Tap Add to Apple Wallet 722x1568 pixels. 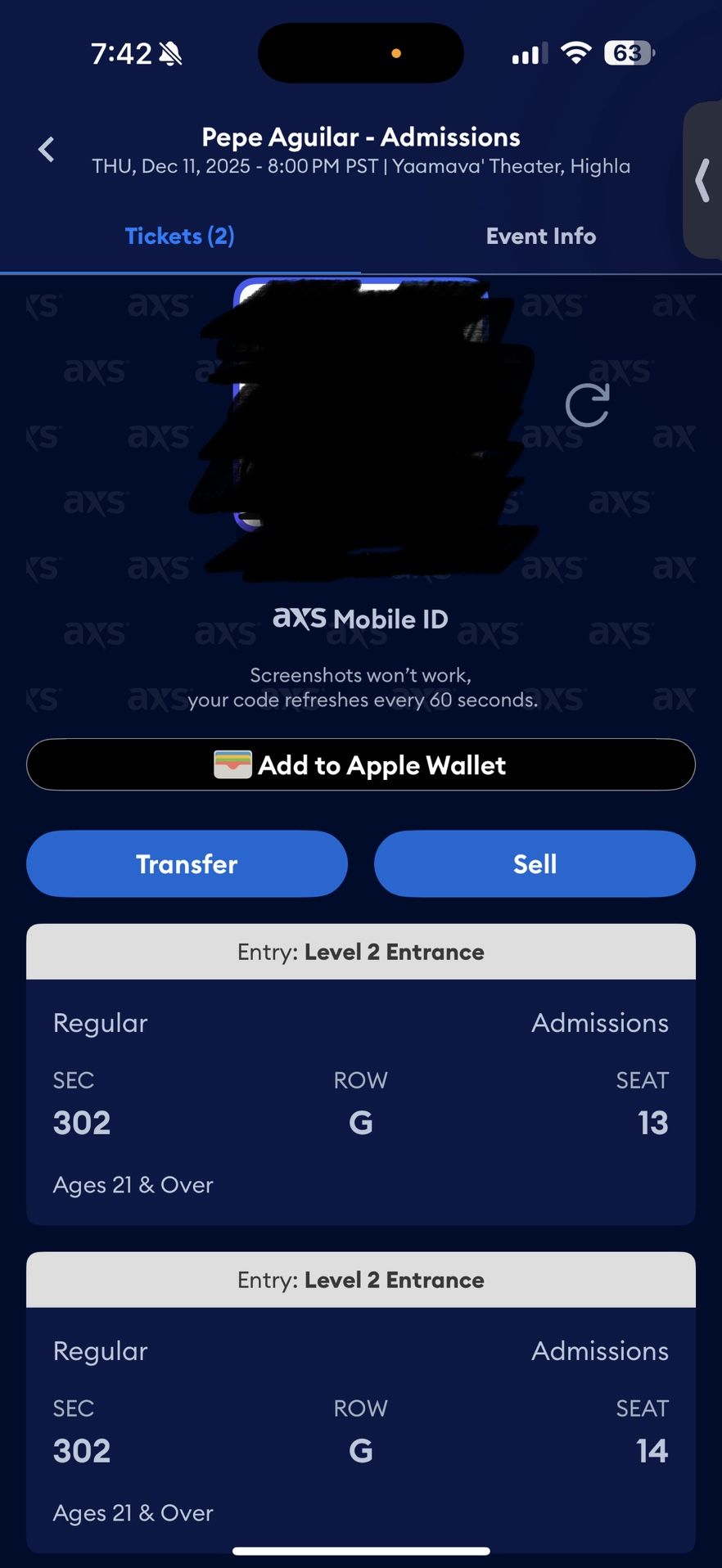pyautogui.click(x=361, y=764)
